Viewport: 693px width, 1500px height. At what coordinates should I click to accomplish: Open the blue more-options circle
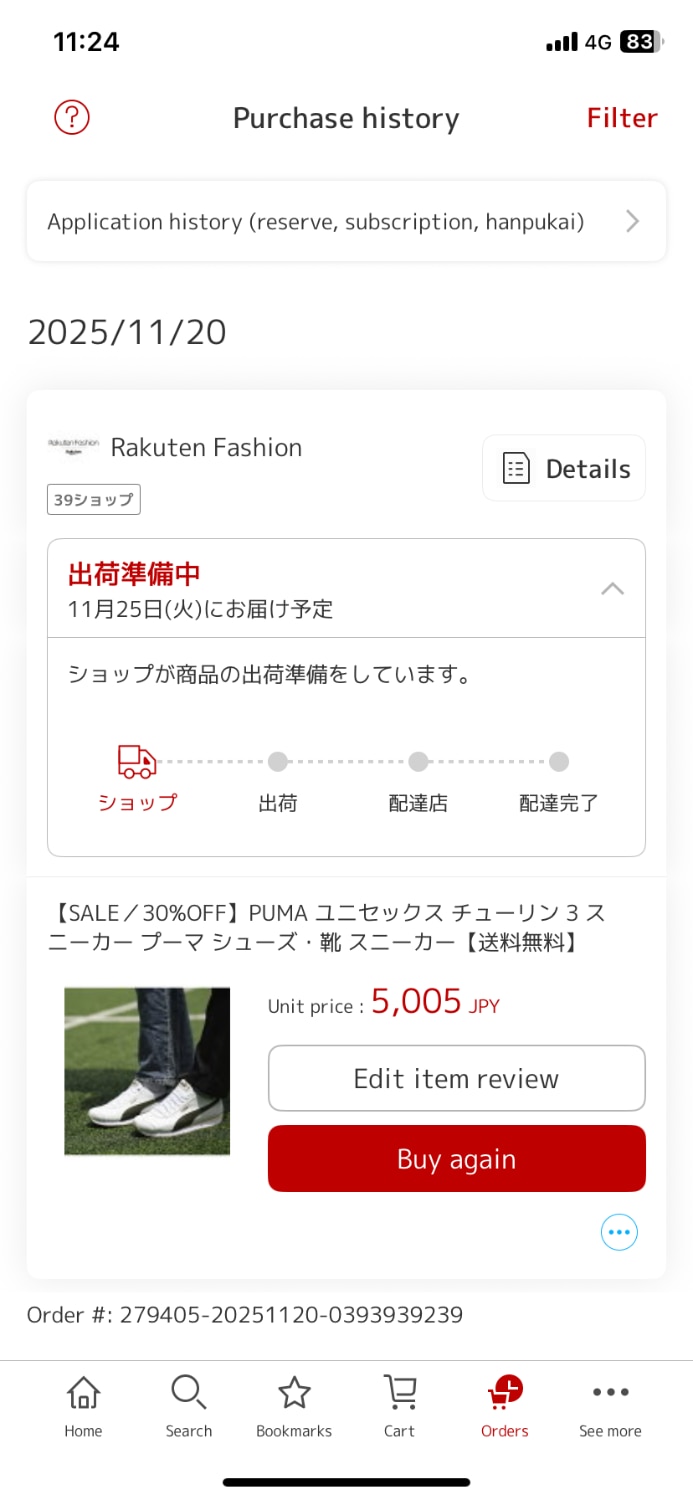619,1231
